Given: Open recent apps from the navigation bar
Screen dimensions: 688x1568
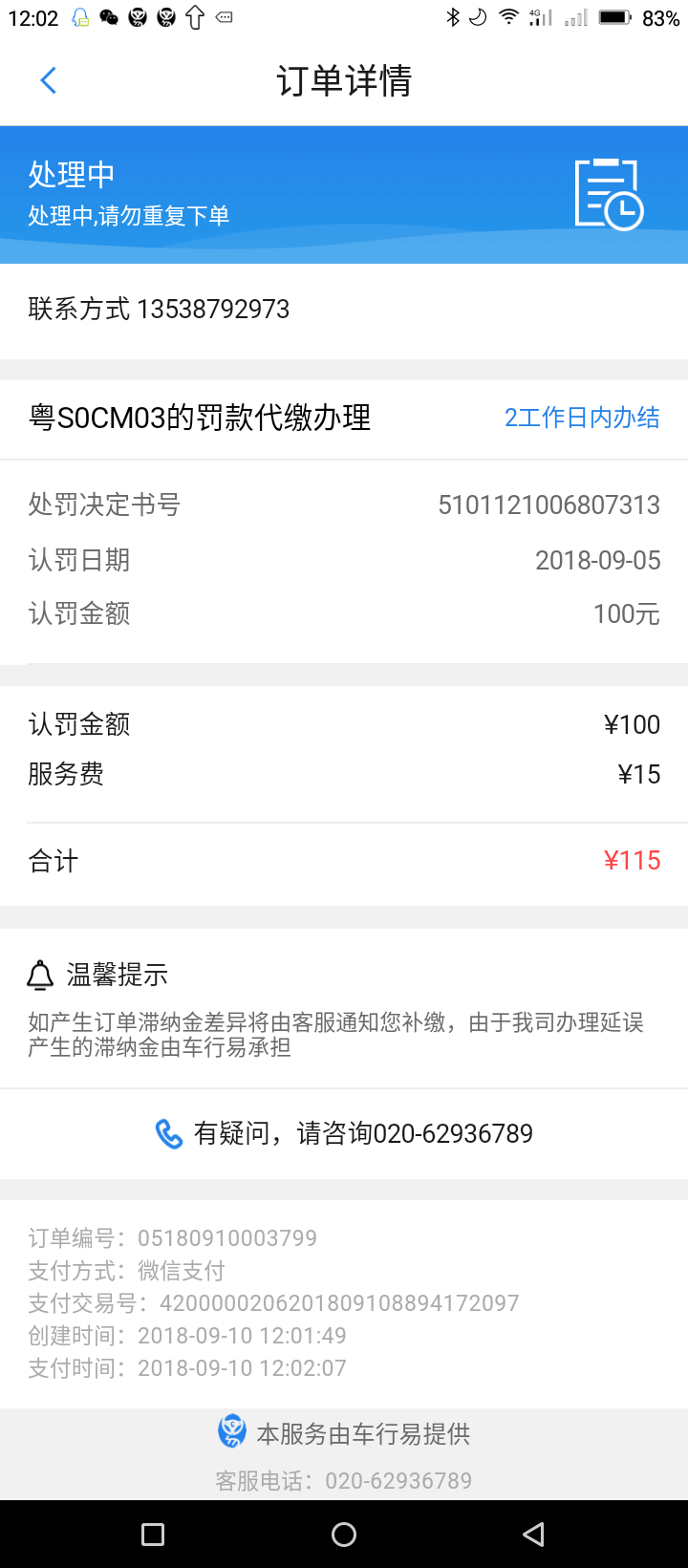Looking at the screenshot, I should pyautogui.click(x=153, y=1535).
